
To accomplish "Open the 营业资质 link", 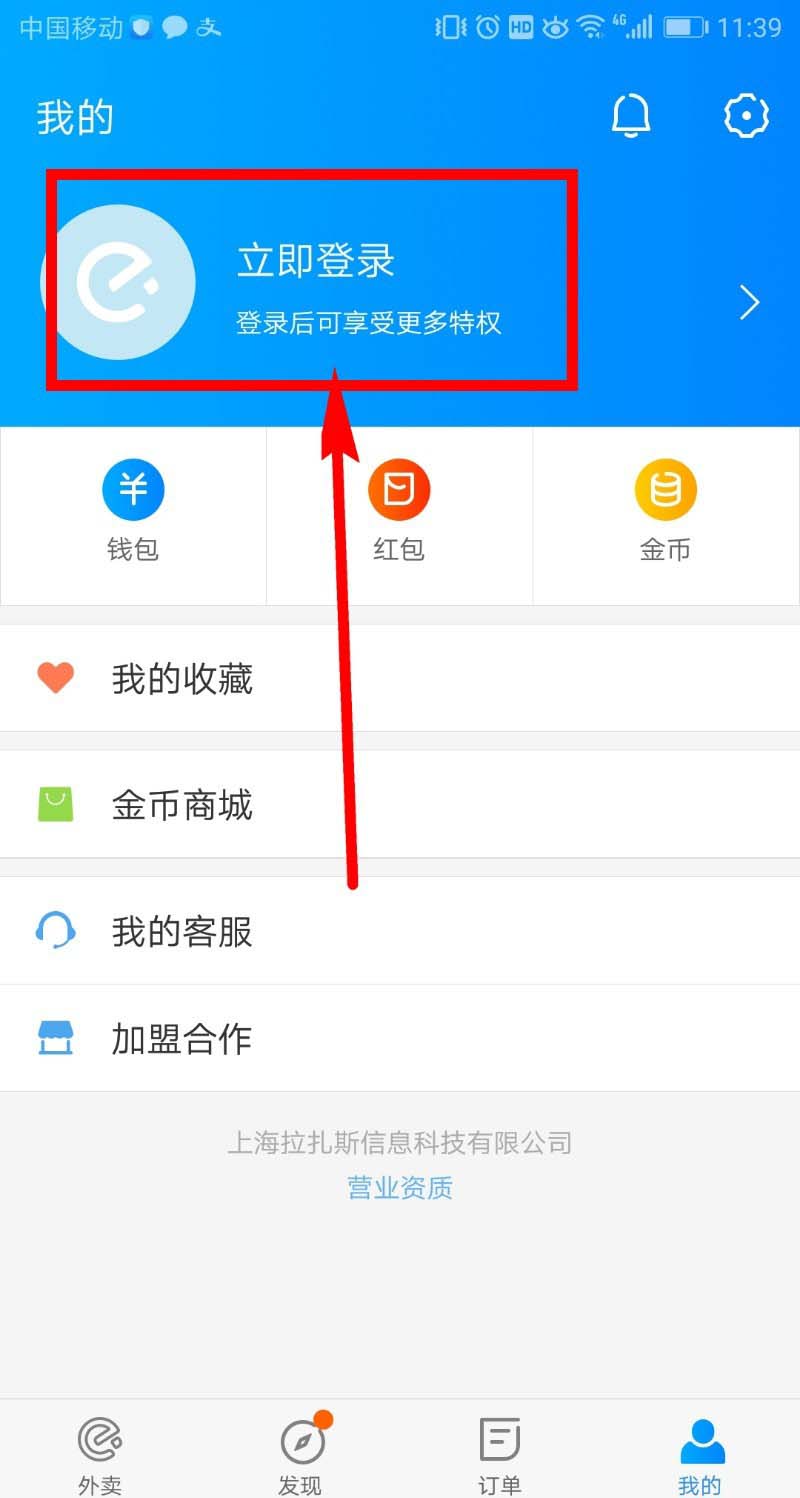I will click(400, 1188).
